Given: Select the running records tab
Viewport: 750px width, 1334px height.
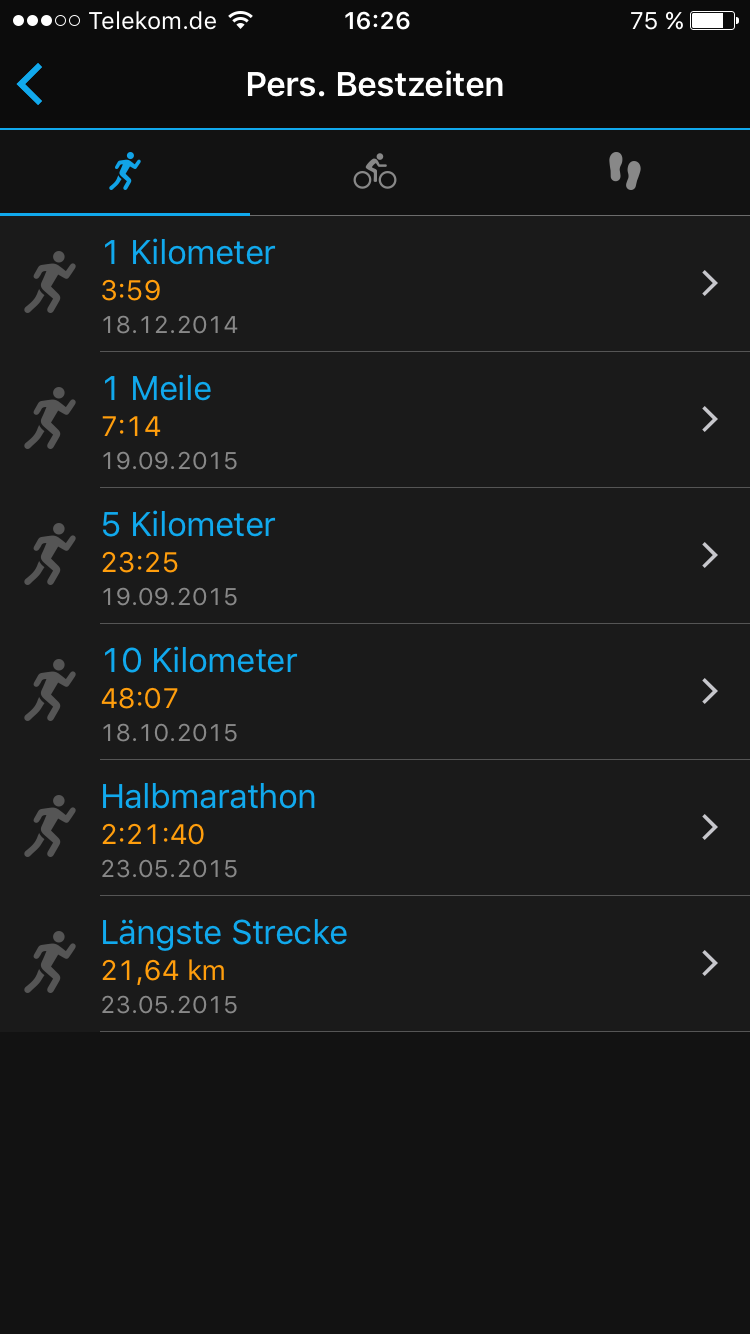Looking at the screenshot, I should pyautogui.click(x=125, y=172).
